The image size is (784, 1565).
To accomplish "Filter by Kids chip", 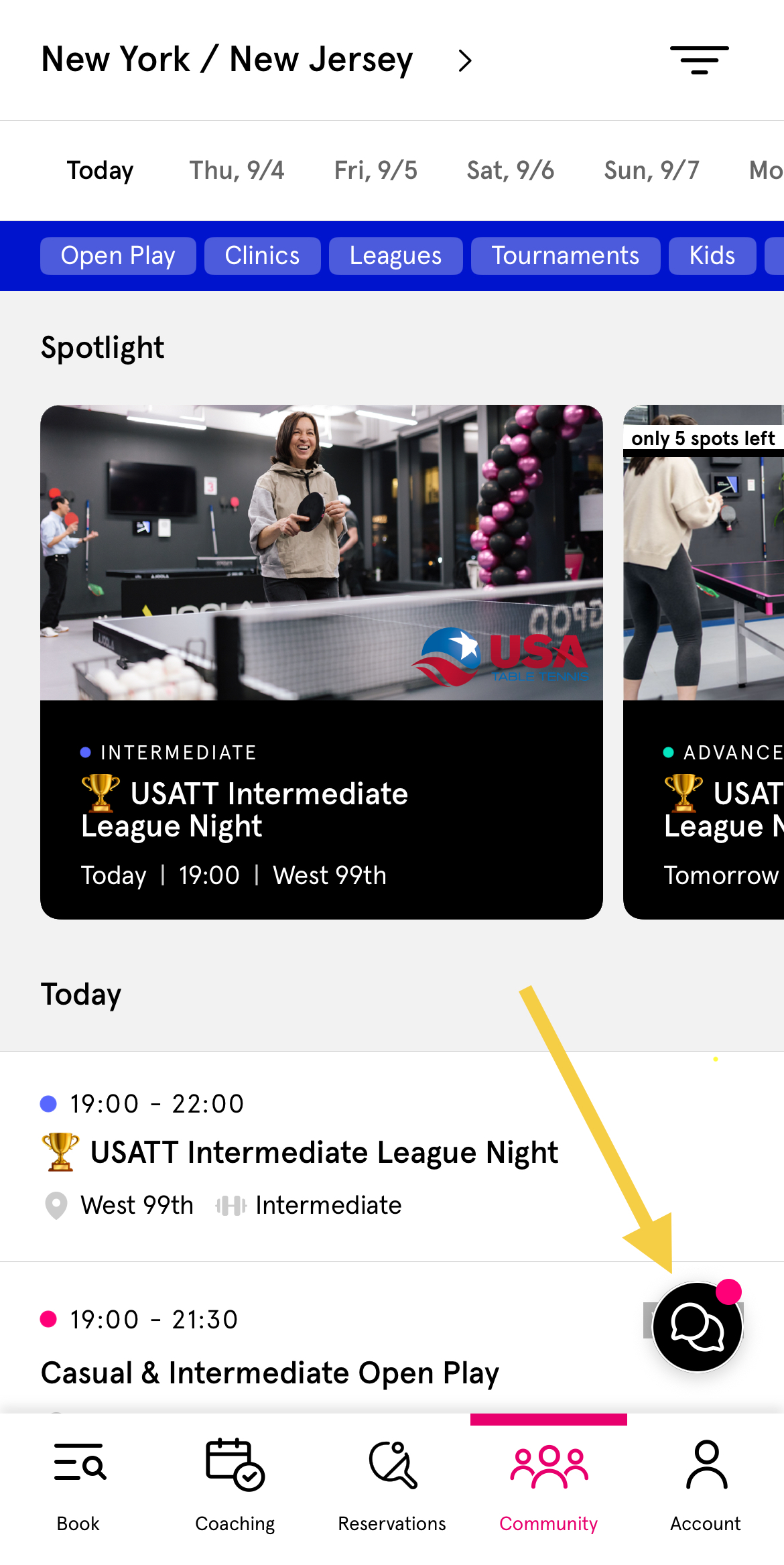I will 712,256.
